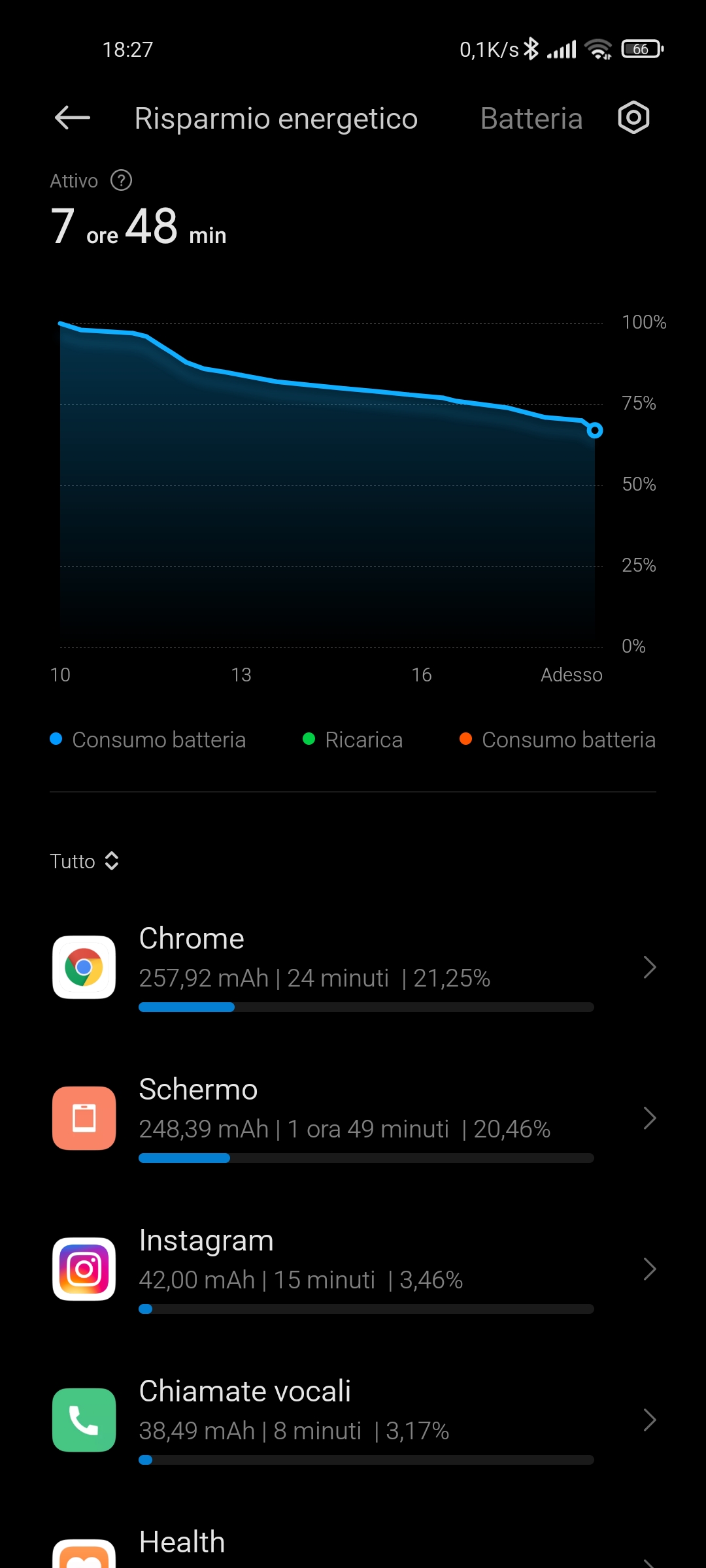
Task: Expand the Tutto filter dropdown
Action: [x=84, y=861]
